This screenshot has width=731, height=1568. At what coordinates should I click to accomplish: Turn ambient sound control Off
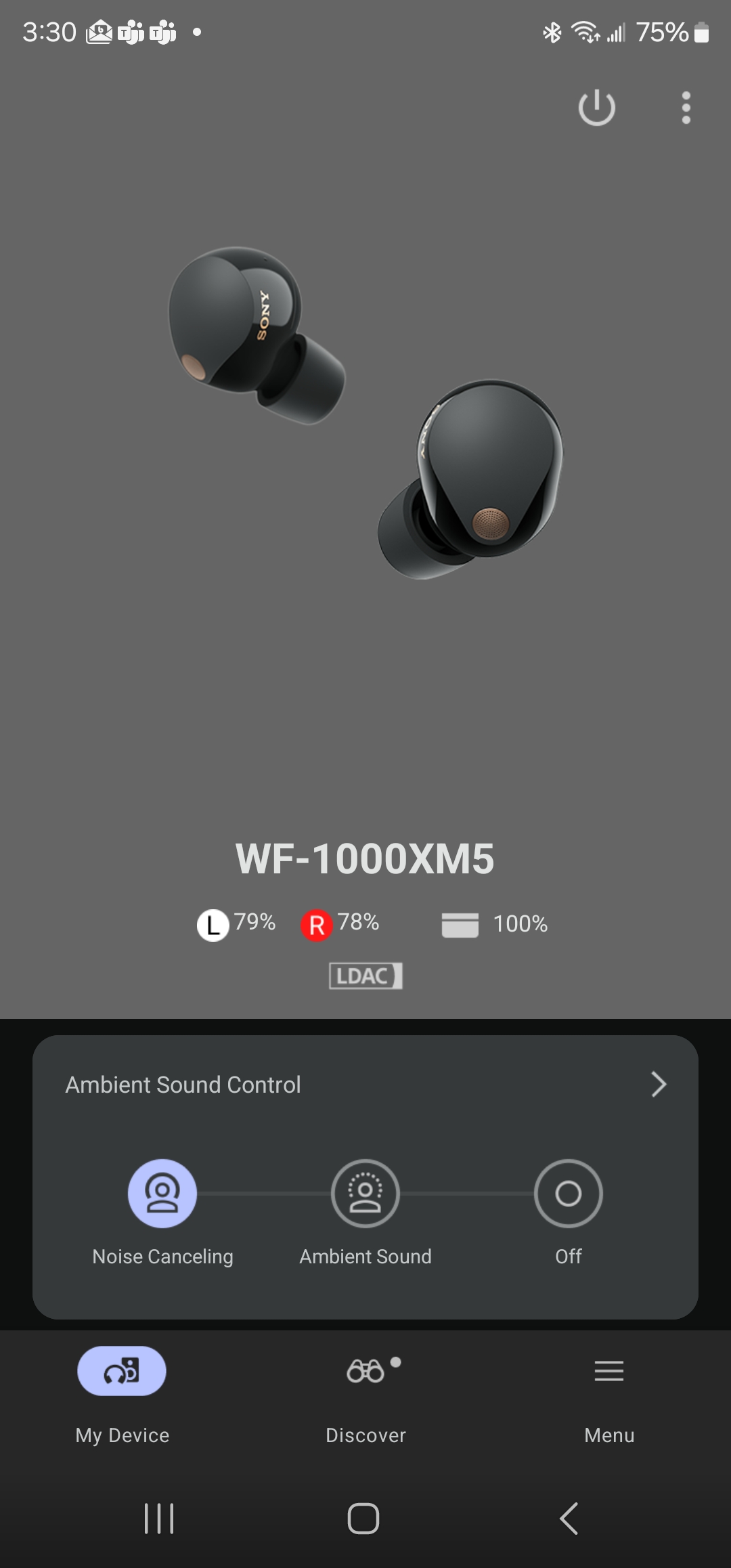568,1193
